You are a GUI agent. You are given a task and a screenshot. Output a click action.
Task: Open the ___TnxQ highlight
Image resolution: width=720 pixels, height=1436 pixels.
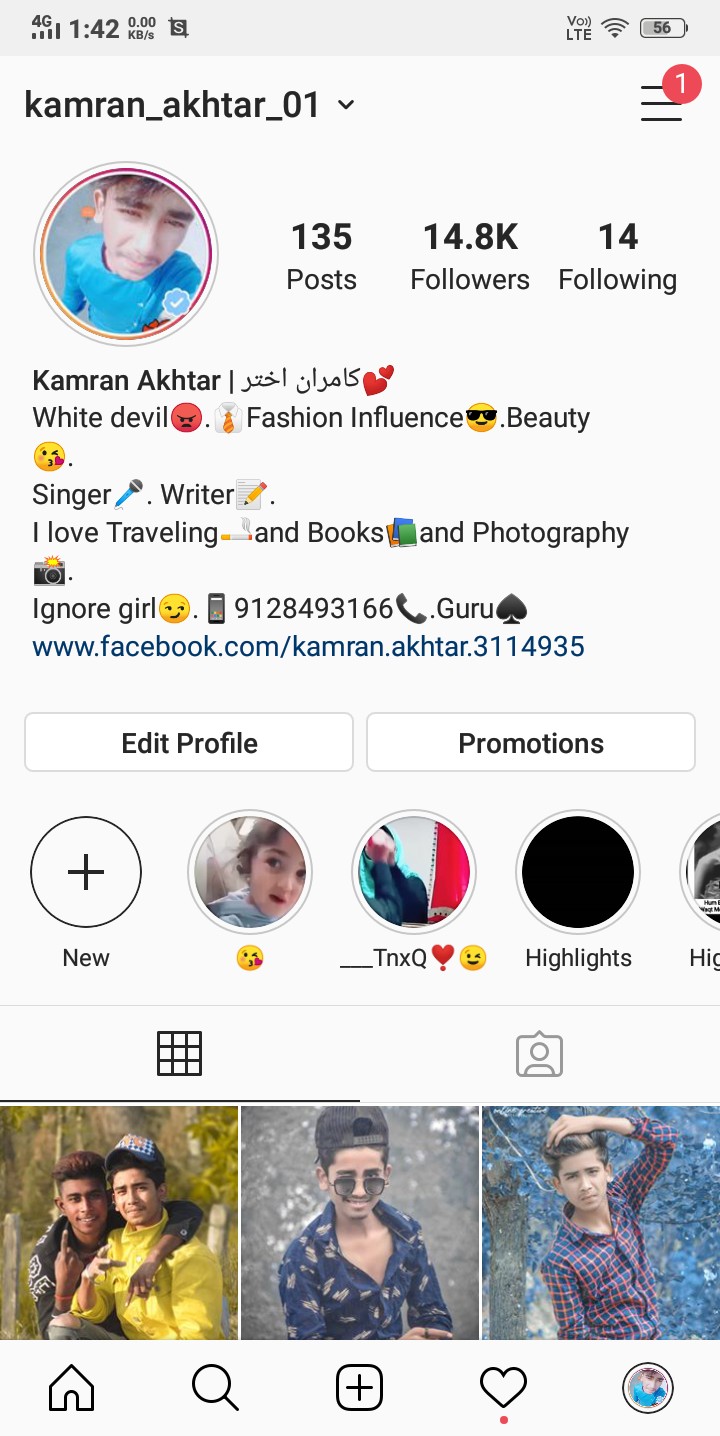pos(414,872)
